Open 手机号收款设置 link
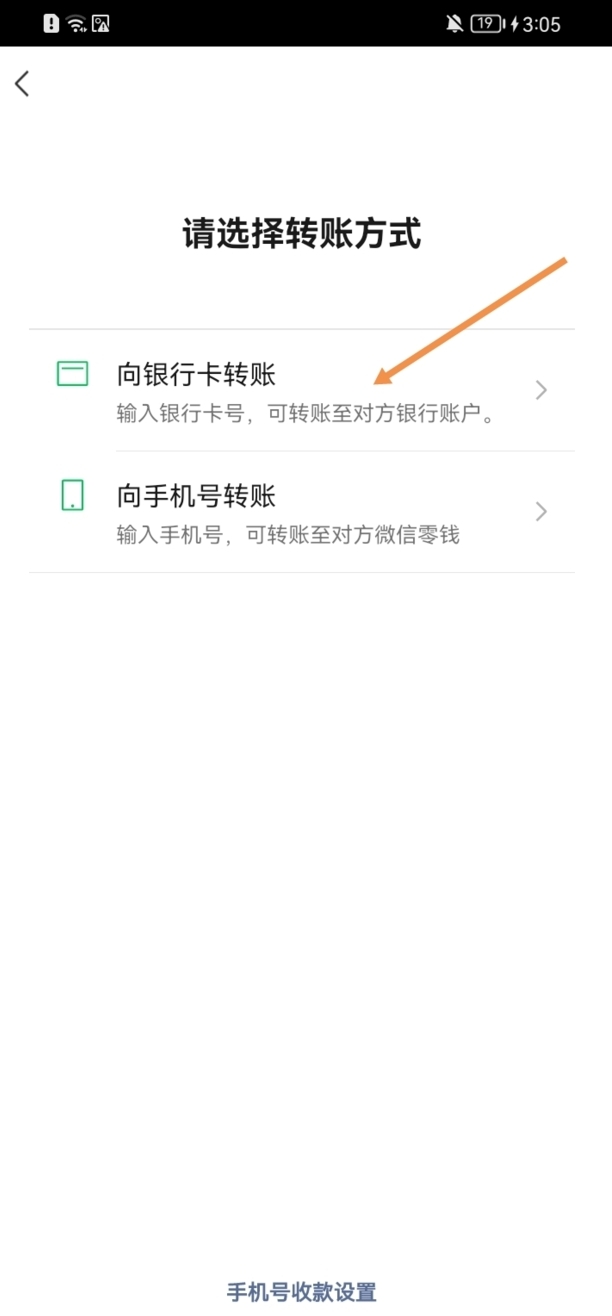612x1316 pixels. coord(302,1291)
